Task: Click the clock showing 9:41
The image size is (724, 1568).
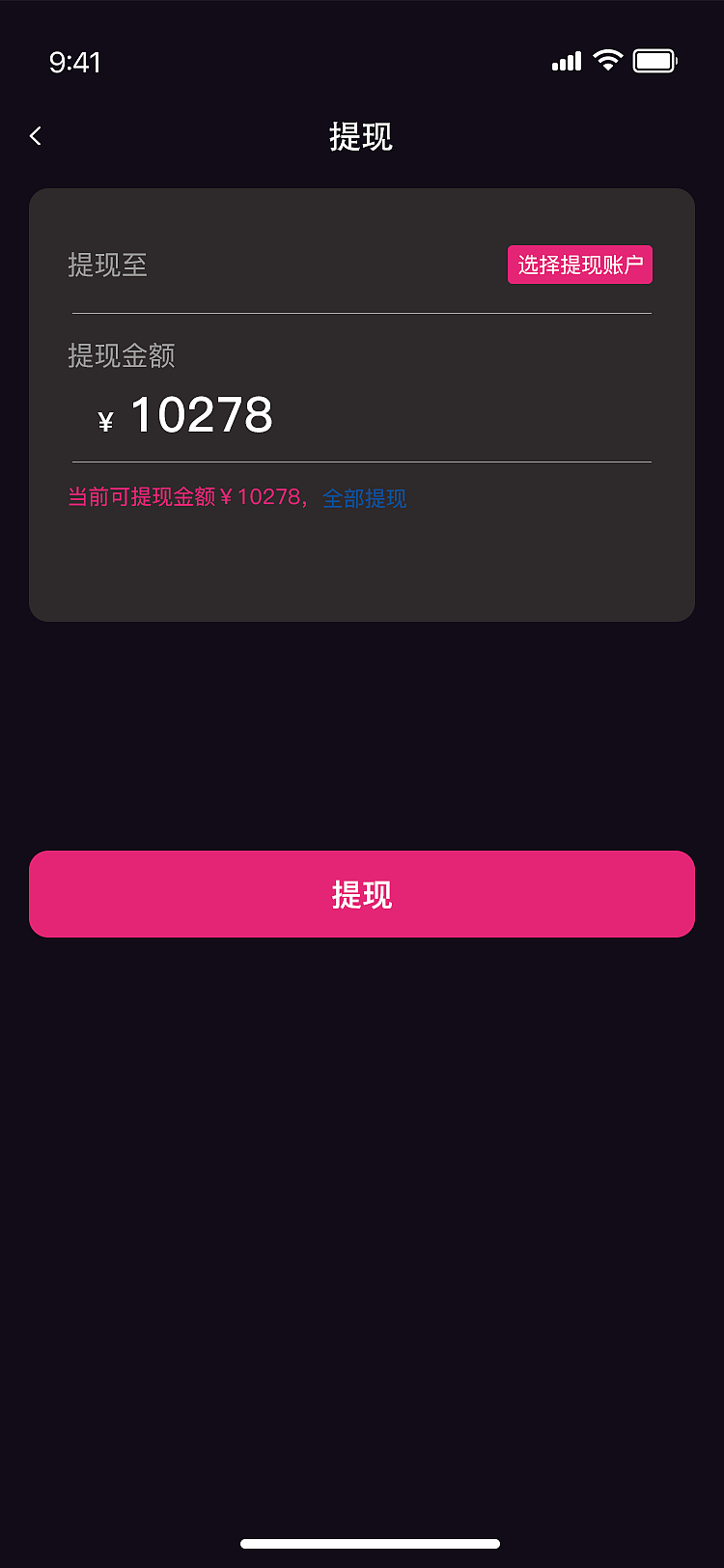Action: coord(73,62)
